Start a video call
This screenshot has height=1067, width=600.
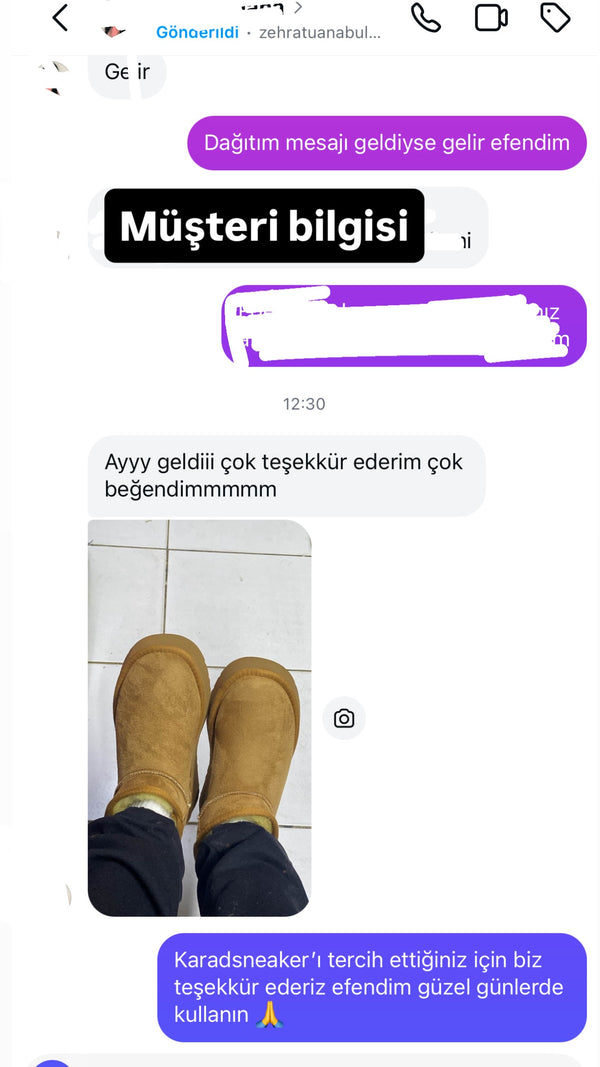click(x=491, y=18)
